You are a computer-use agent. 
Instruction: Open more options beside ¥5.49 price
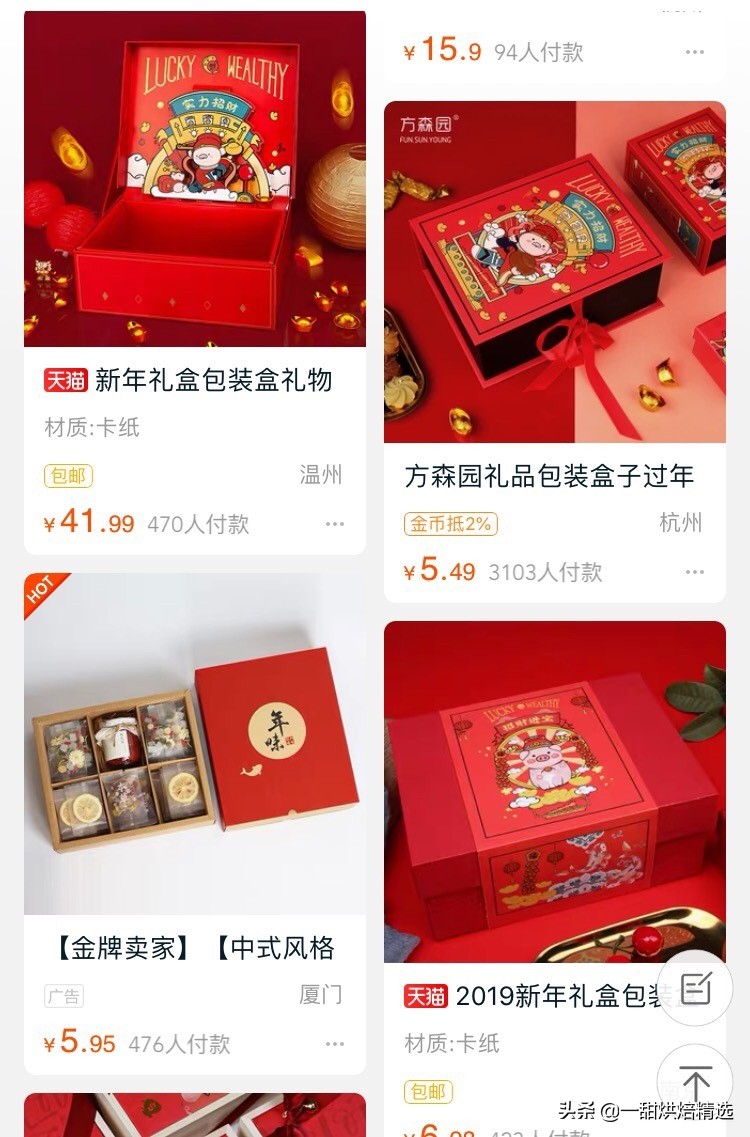695,571
